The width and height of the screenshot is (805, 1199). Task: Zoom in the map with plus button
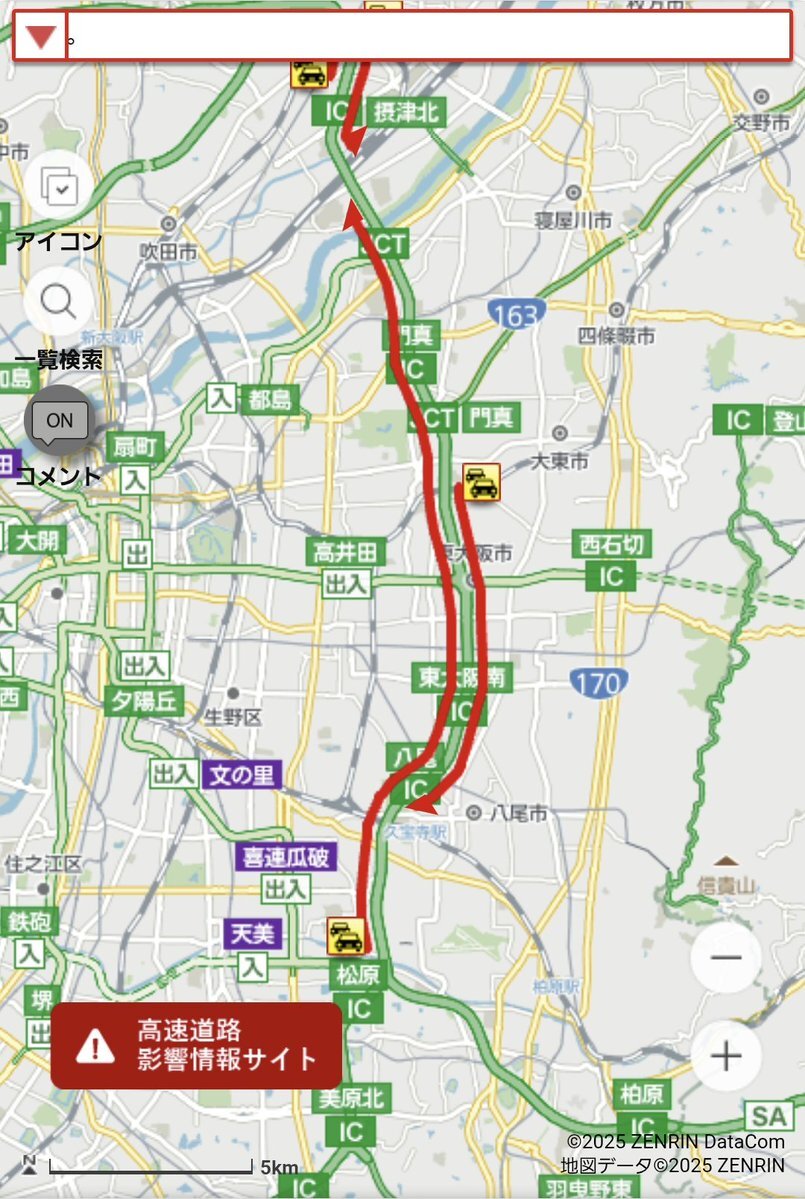click(726, 1057)
